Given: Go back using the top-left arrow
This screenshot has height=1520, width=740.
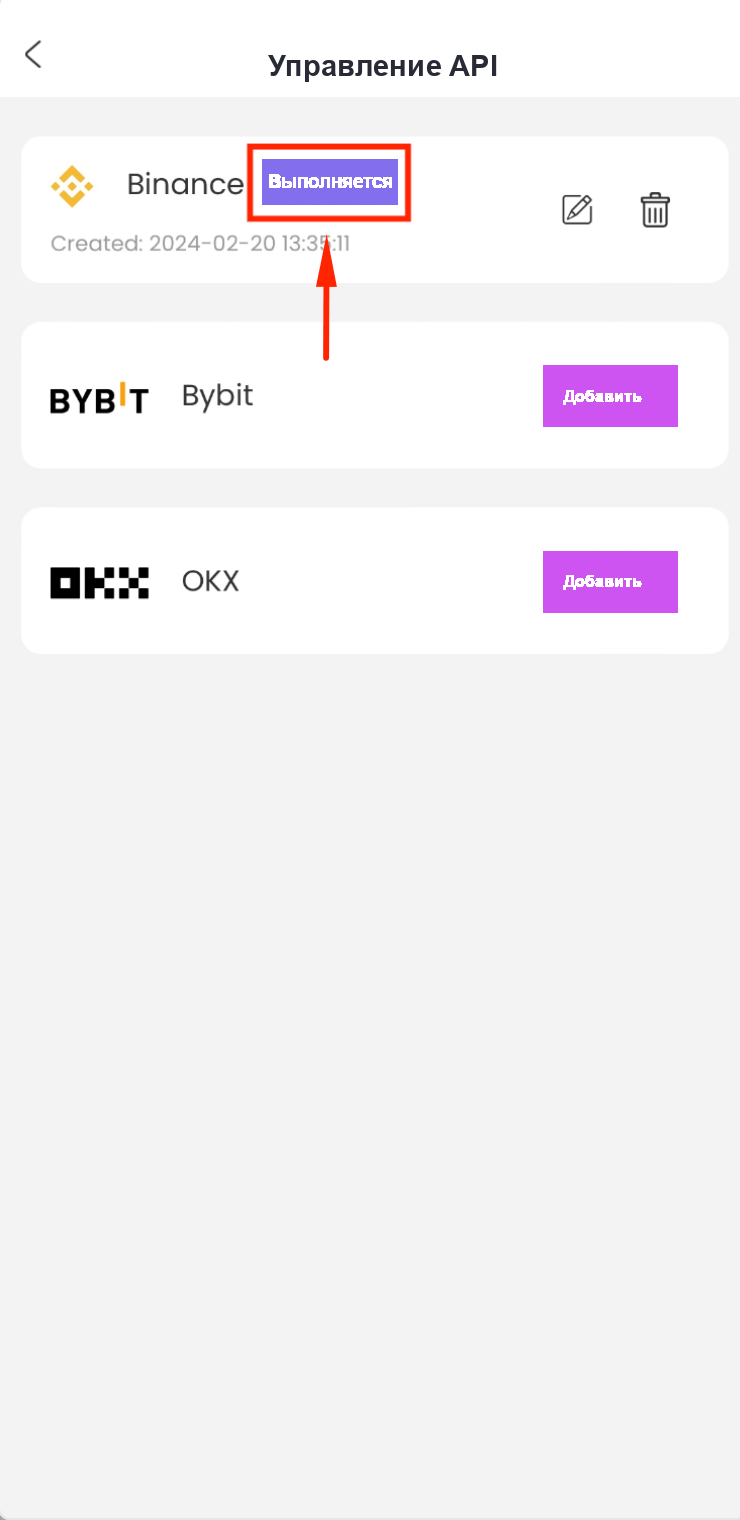Looking at the screenshot, I should click(x=33, y=54).
